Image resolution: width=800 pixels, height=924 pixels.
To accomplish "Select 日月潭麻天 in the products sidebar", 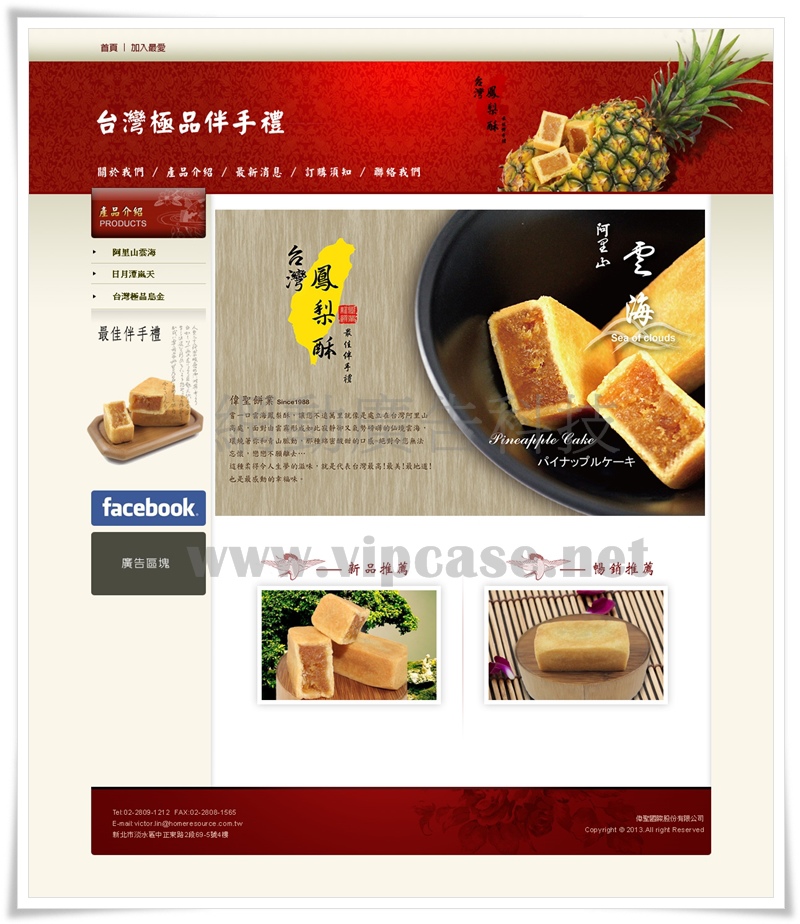I will [134, 275].
